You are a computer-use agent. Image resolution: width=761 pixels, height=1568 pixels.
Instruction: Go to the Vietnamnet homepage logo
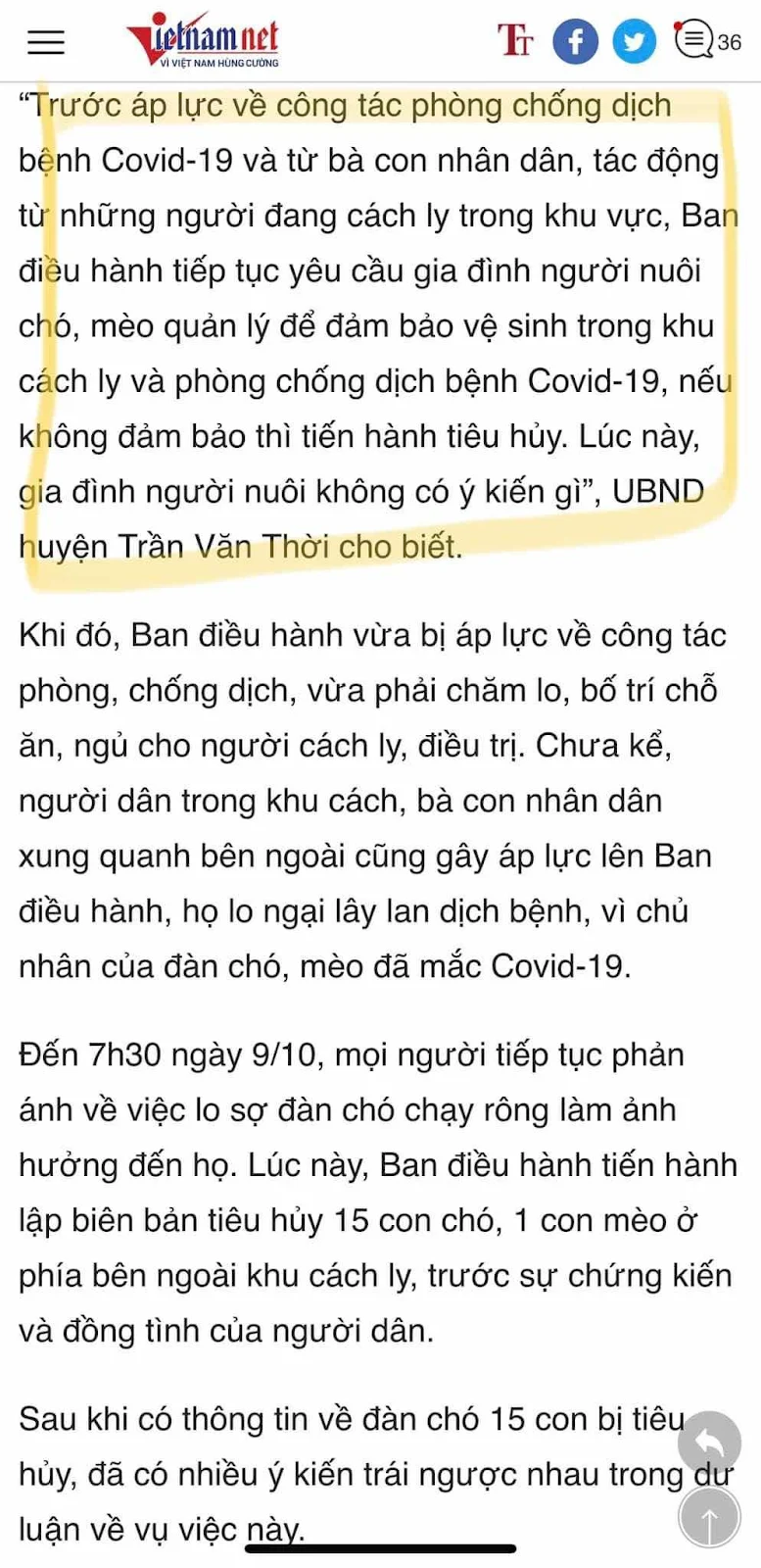click(203, 40)
